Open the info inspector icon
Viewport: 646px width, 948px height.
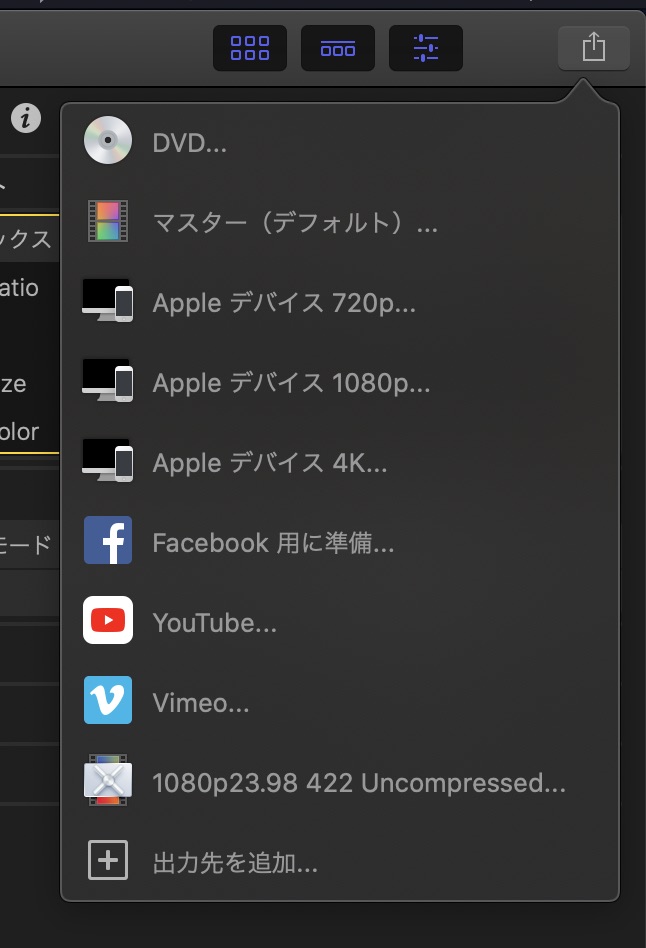point(26,119)
